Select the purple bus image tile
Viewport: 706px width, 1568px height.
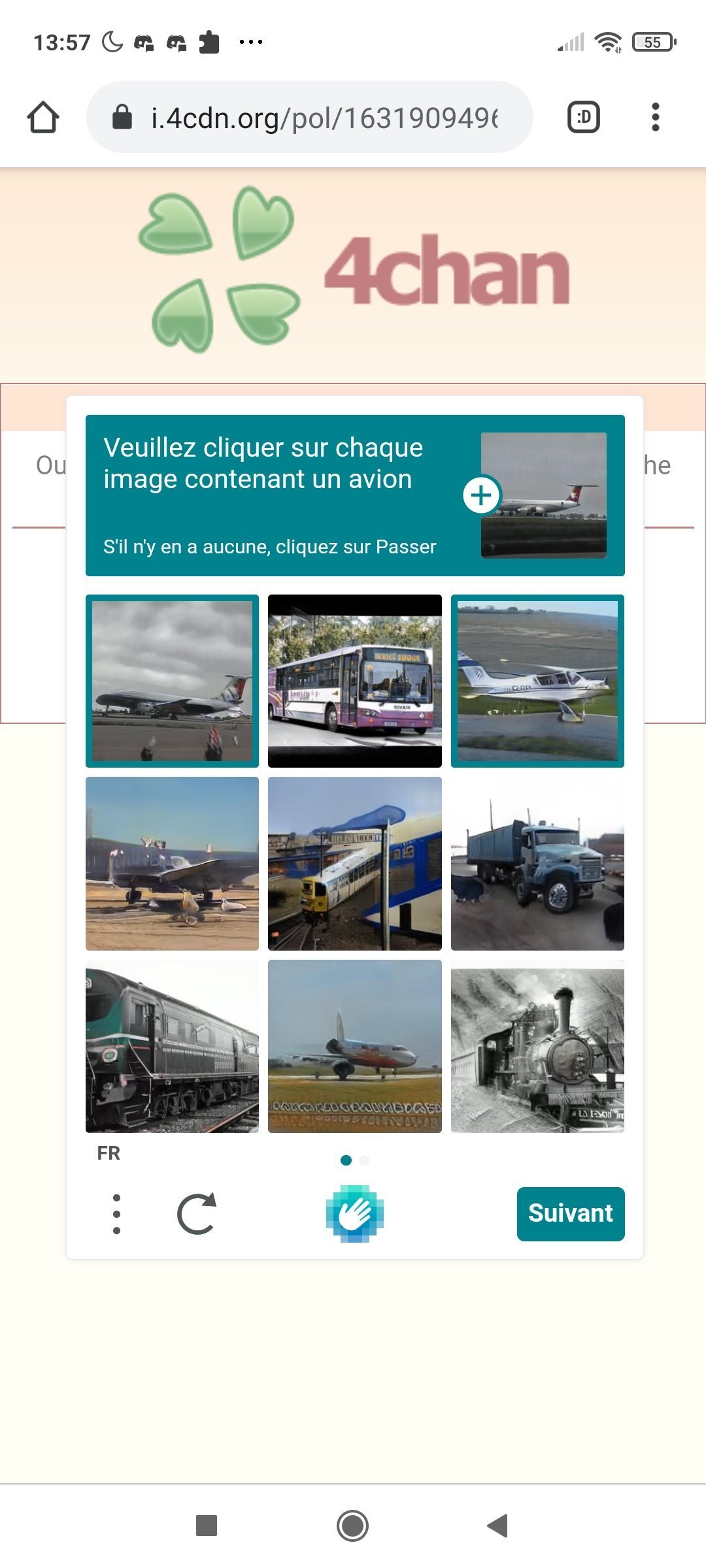(355, 681)
